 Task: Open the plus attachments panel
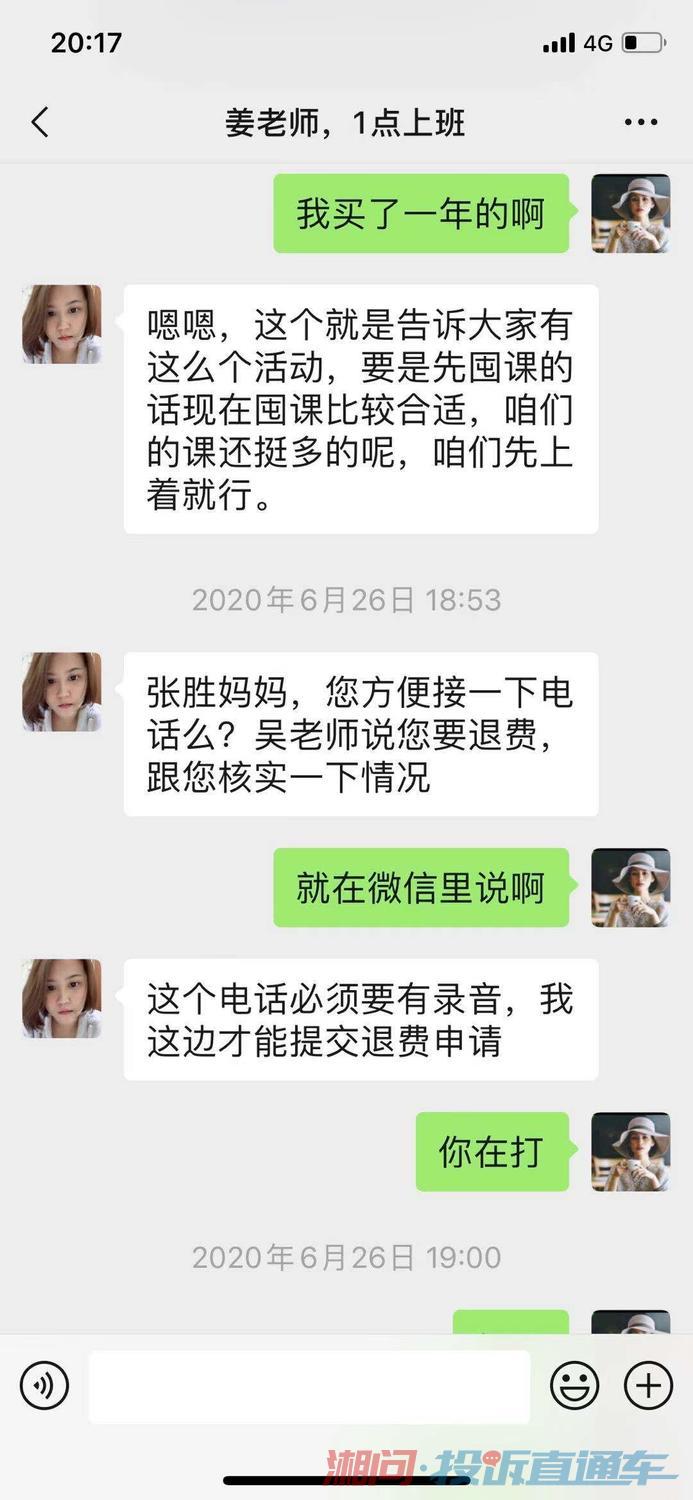pyautogui.click(x=648, y=1386)
